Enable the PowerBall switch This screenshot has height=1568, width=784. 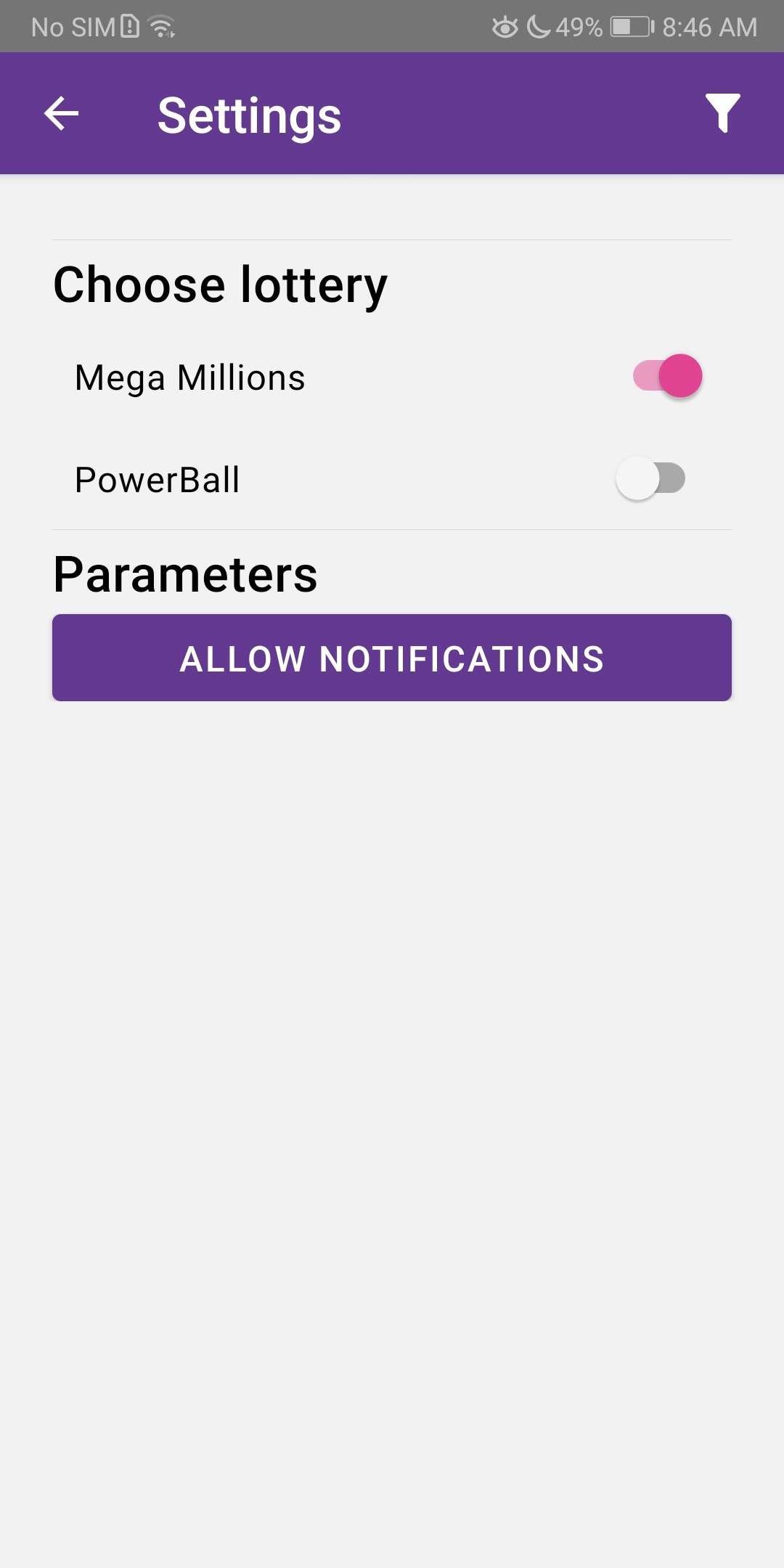point(651,478)
